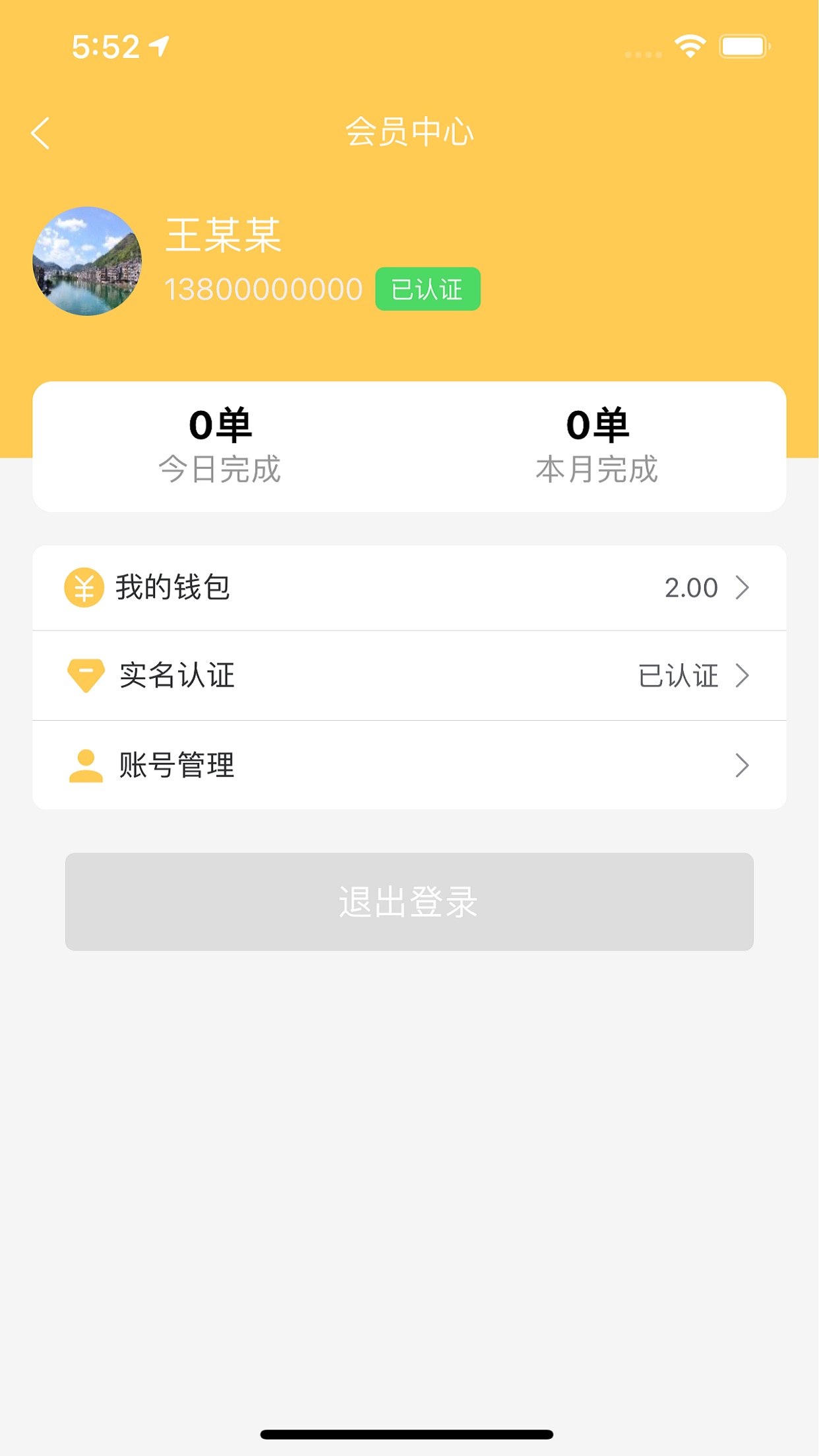Viewport: 819px width, 1456px height.
Task: Expand the 我的钱包 row via its chevron
Action: tap(744, 588)
